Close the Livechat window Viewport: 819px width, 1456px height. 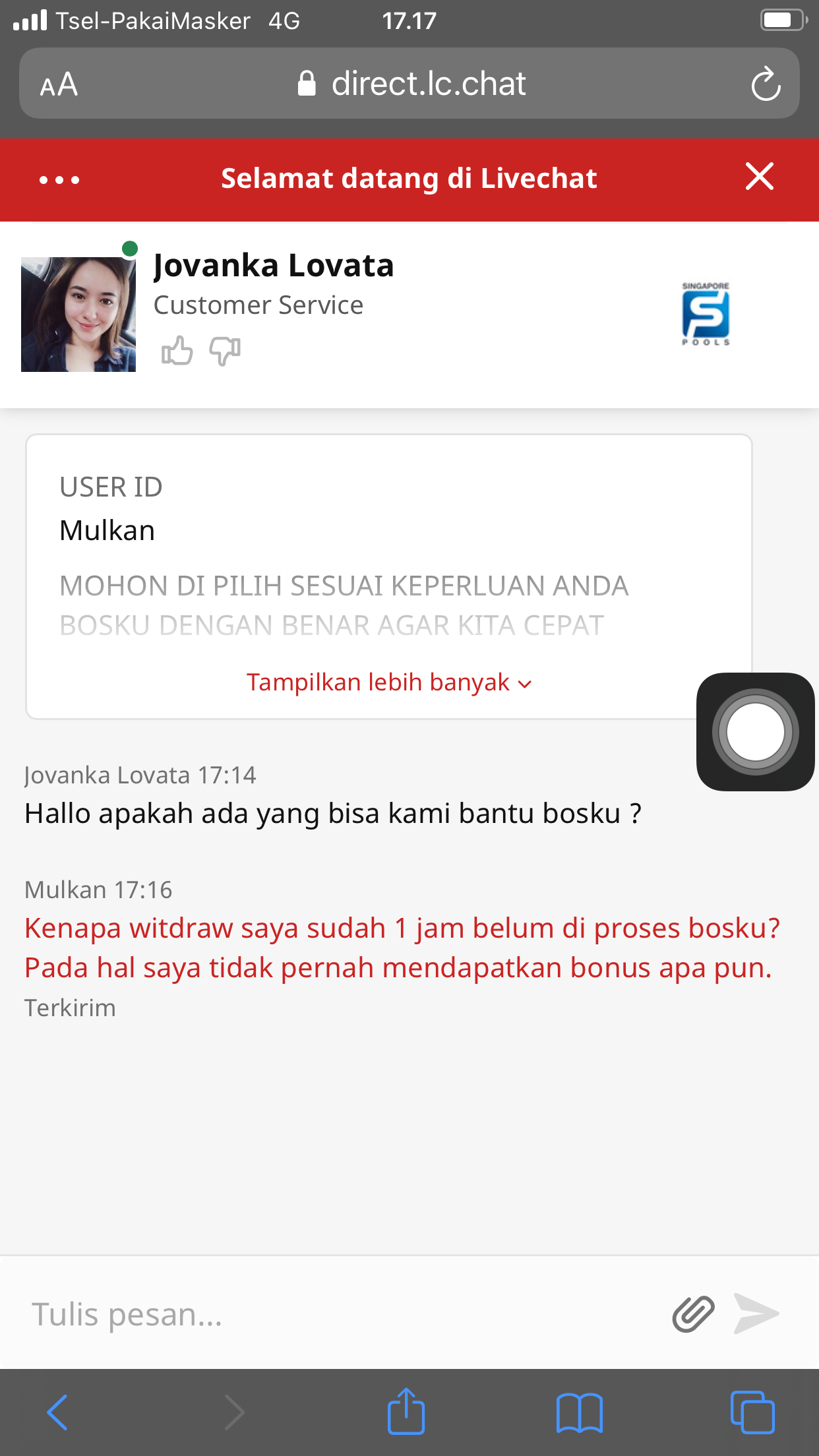pos(759,177)
